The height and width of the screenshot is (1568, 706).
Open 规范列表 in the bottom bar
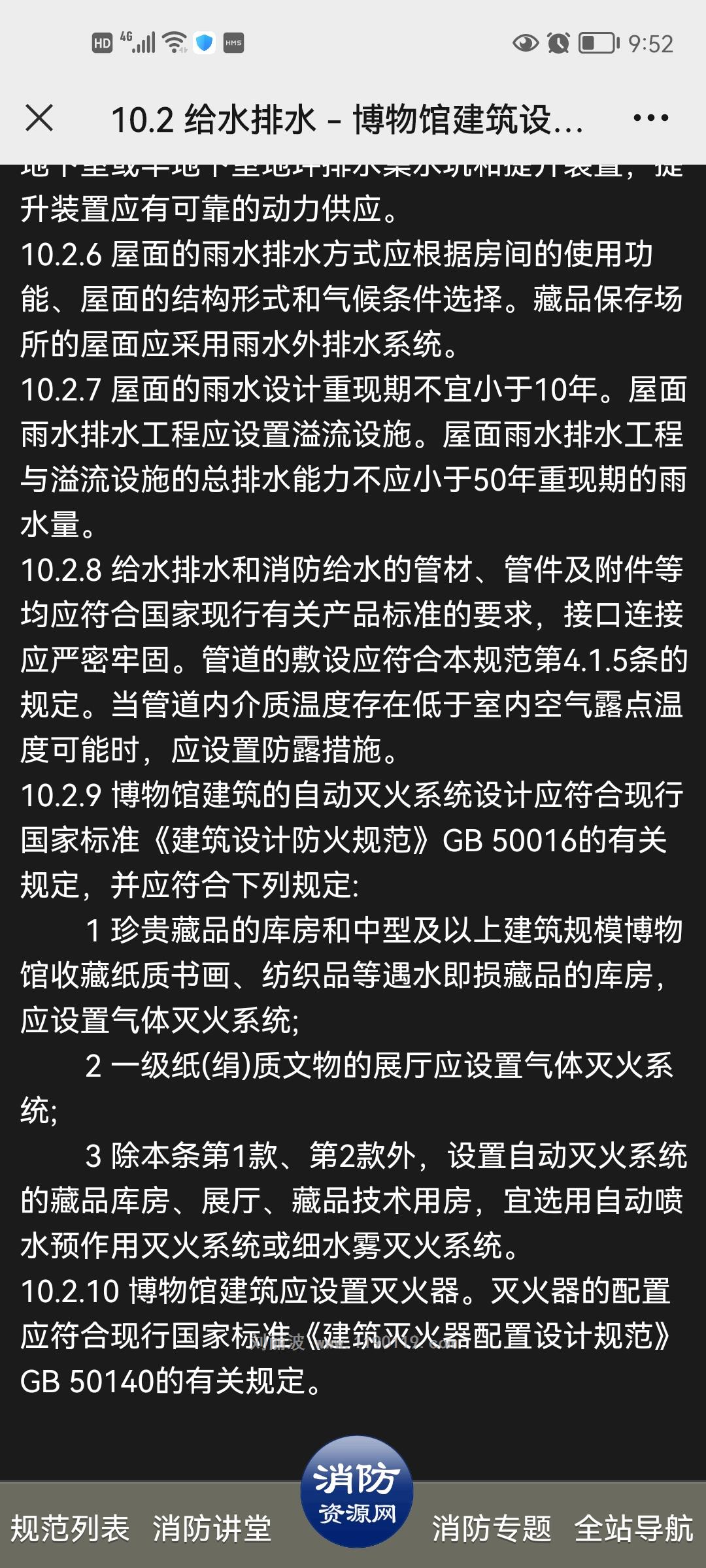71,1528
